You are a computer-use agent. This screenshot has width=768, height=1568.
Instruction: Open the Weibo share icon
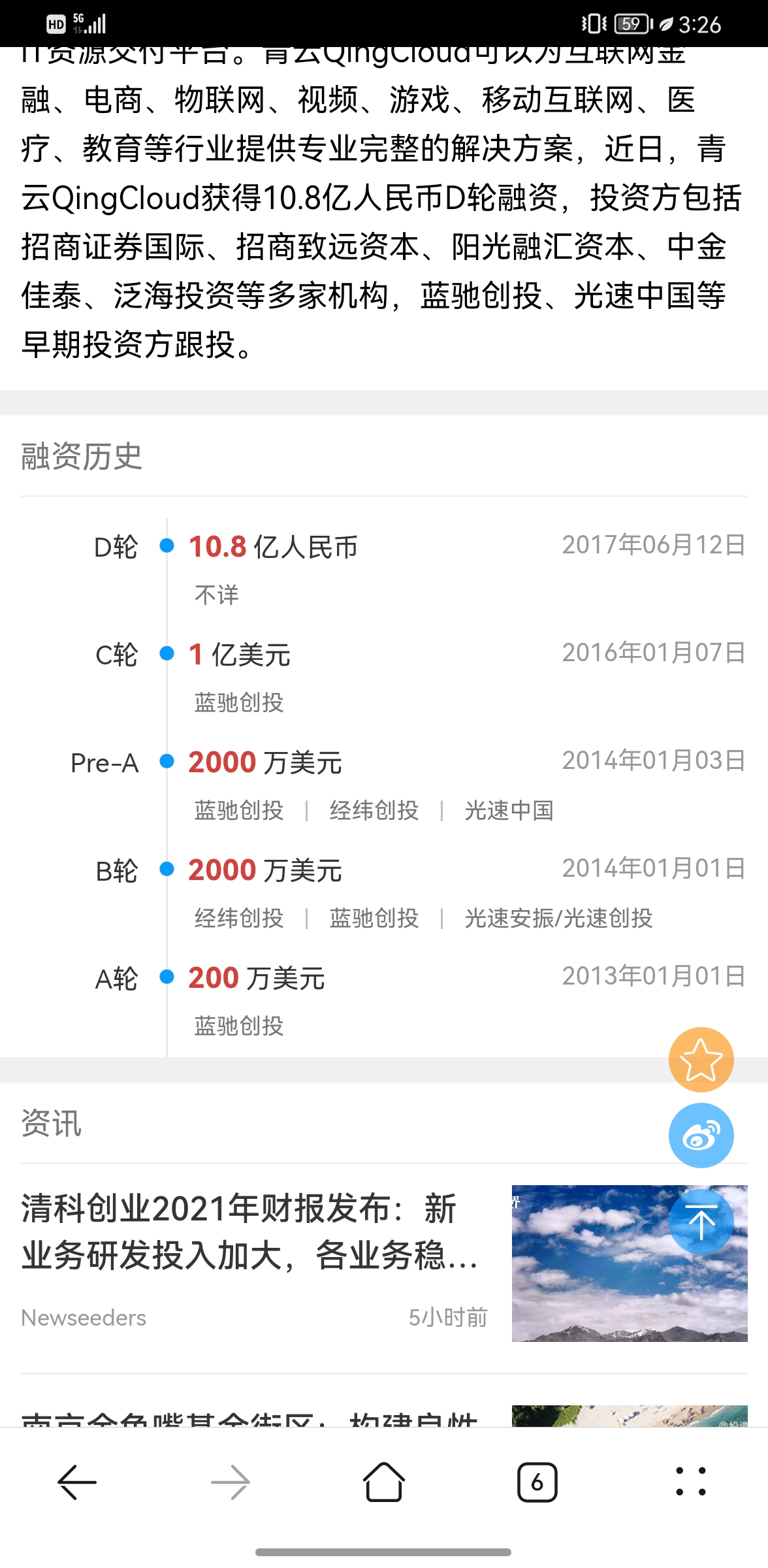[x=701, y=1135]
